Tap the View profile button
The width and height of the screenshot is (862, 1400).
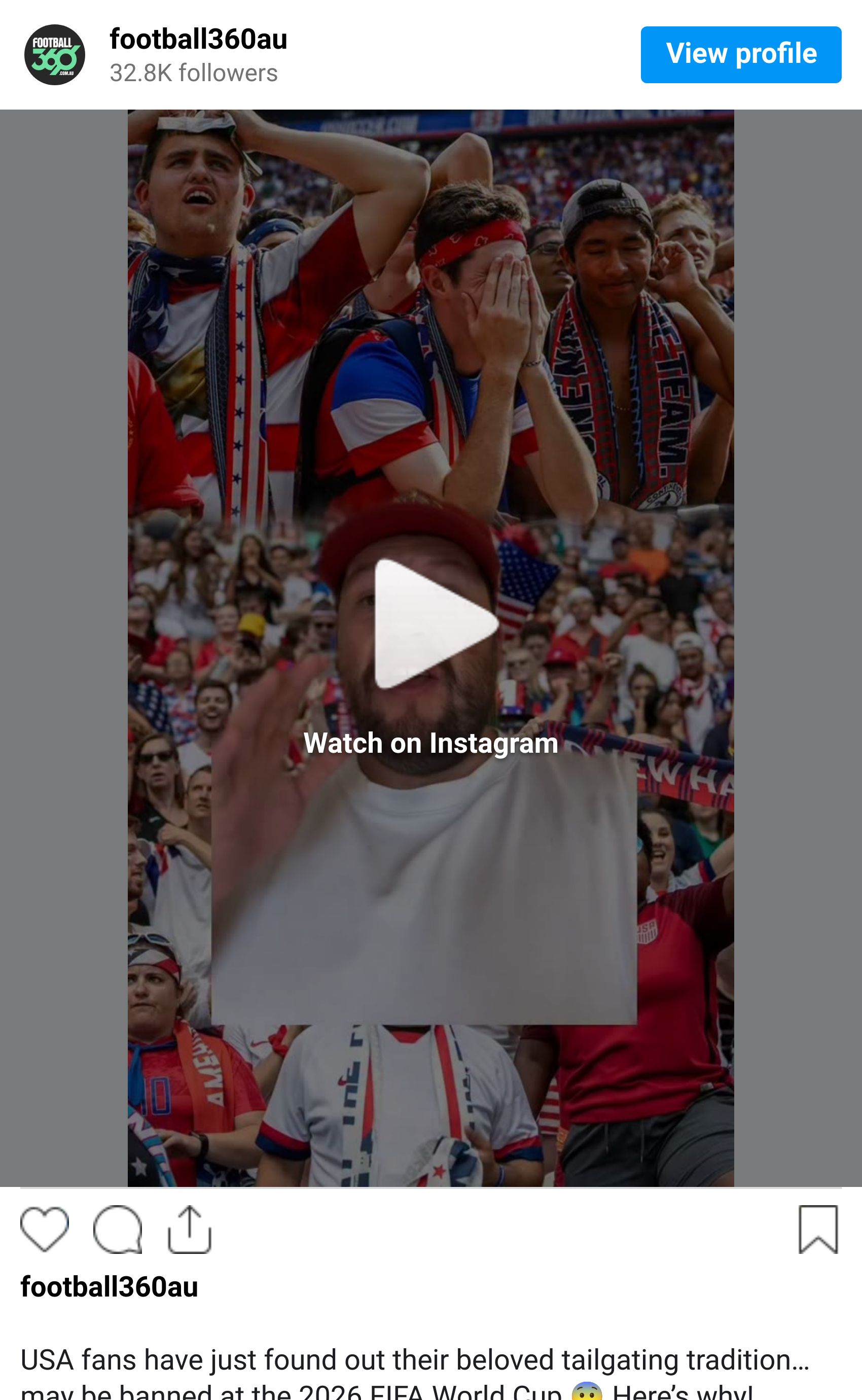click(740, 55)
